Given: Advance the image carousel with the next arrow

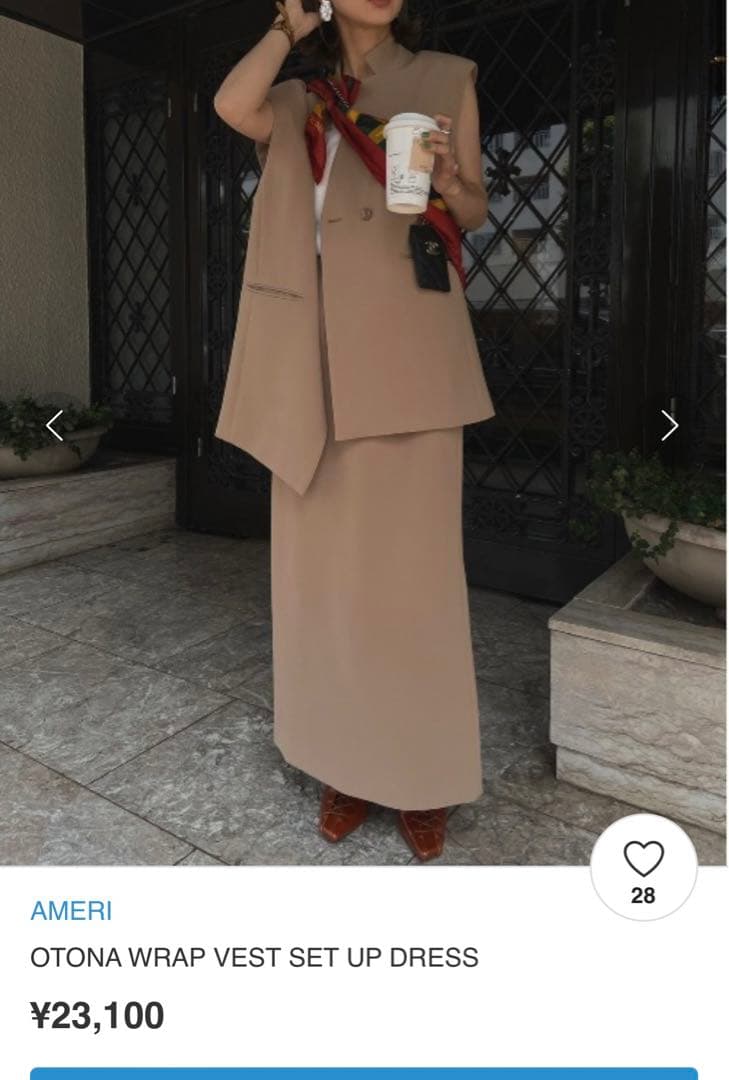Looking at the screenshot, I should pyautogui.click(x=671, y=424).
